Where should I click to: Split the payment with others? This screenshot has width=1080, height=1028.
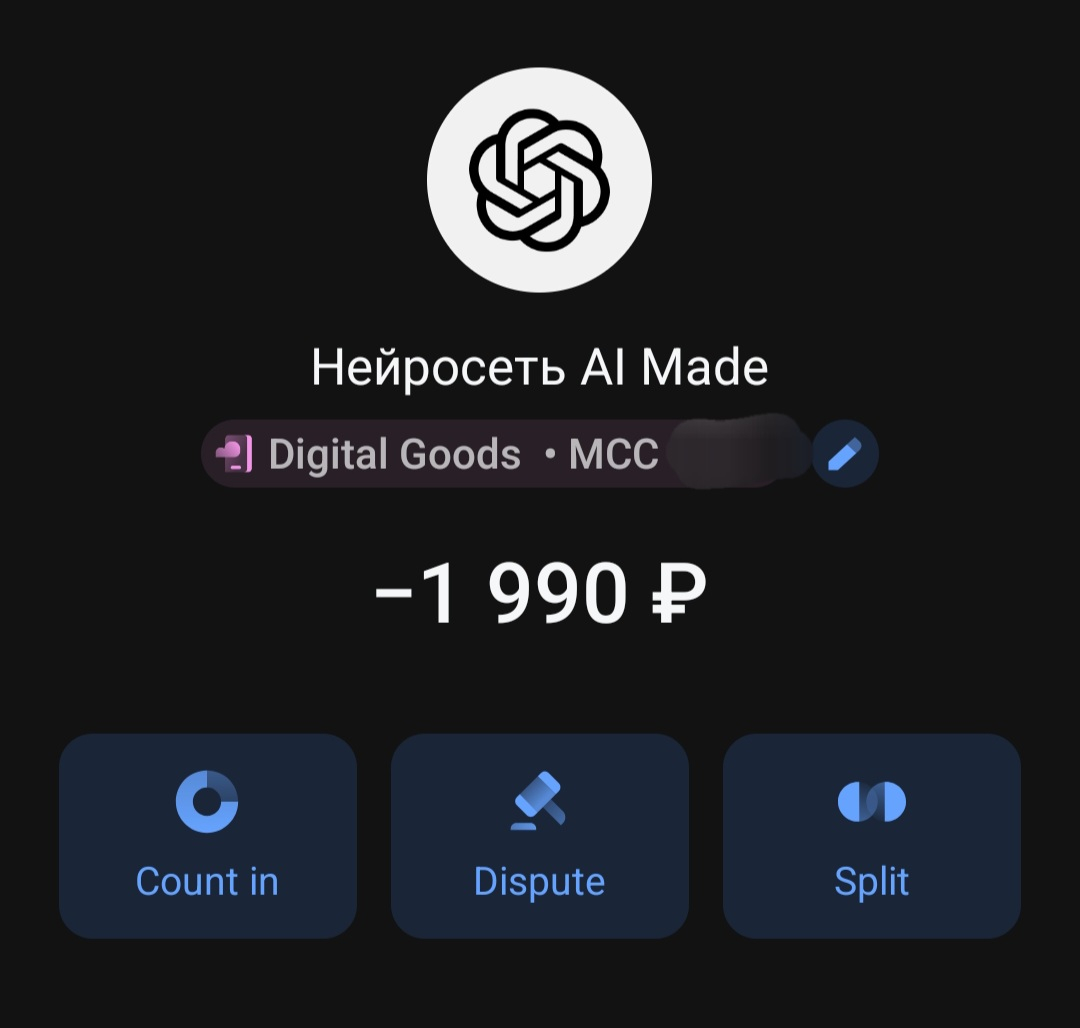(871, 836)
